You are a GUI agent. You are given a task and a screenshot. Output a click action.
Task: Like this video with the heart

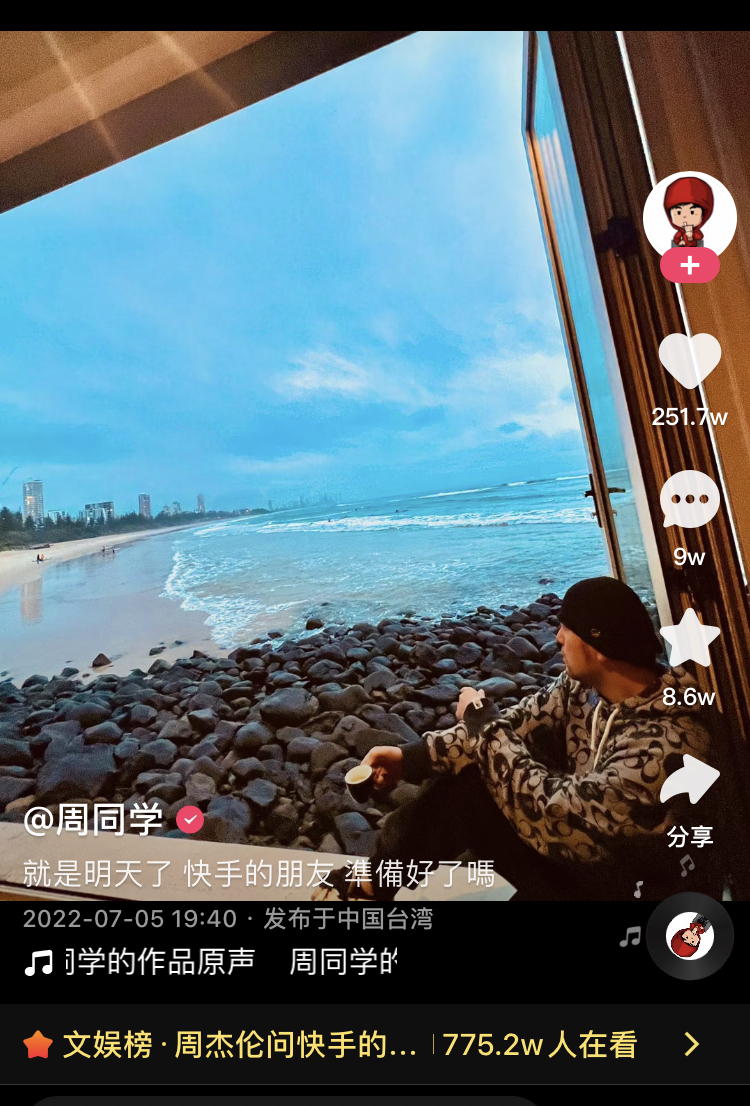pyautogui.click(x=689, y=362)
